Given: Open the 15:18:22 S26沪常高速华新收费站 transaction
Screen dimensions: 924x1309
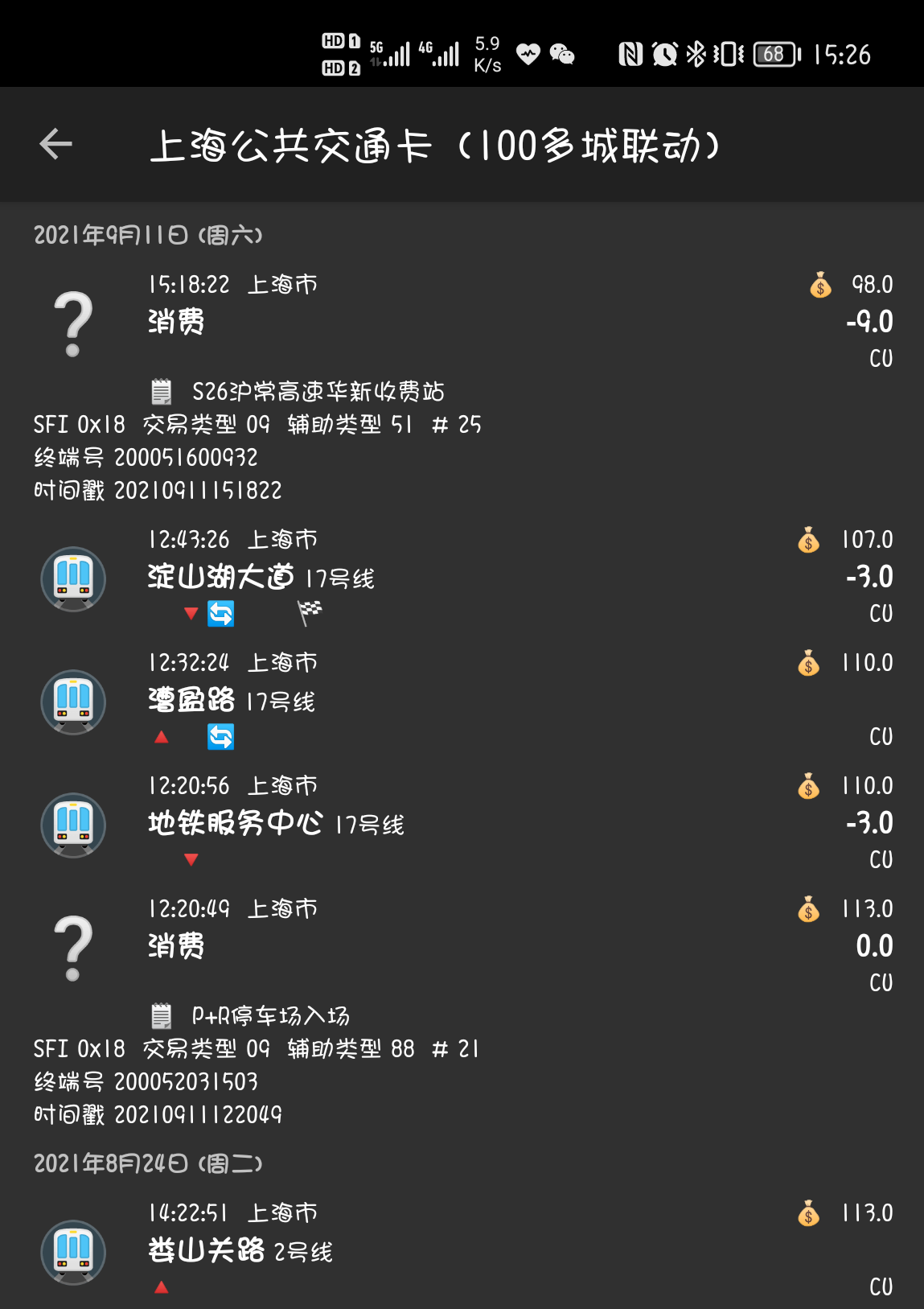Looking at the screenshot, I should pyautogui.click(x=462, y=386).
